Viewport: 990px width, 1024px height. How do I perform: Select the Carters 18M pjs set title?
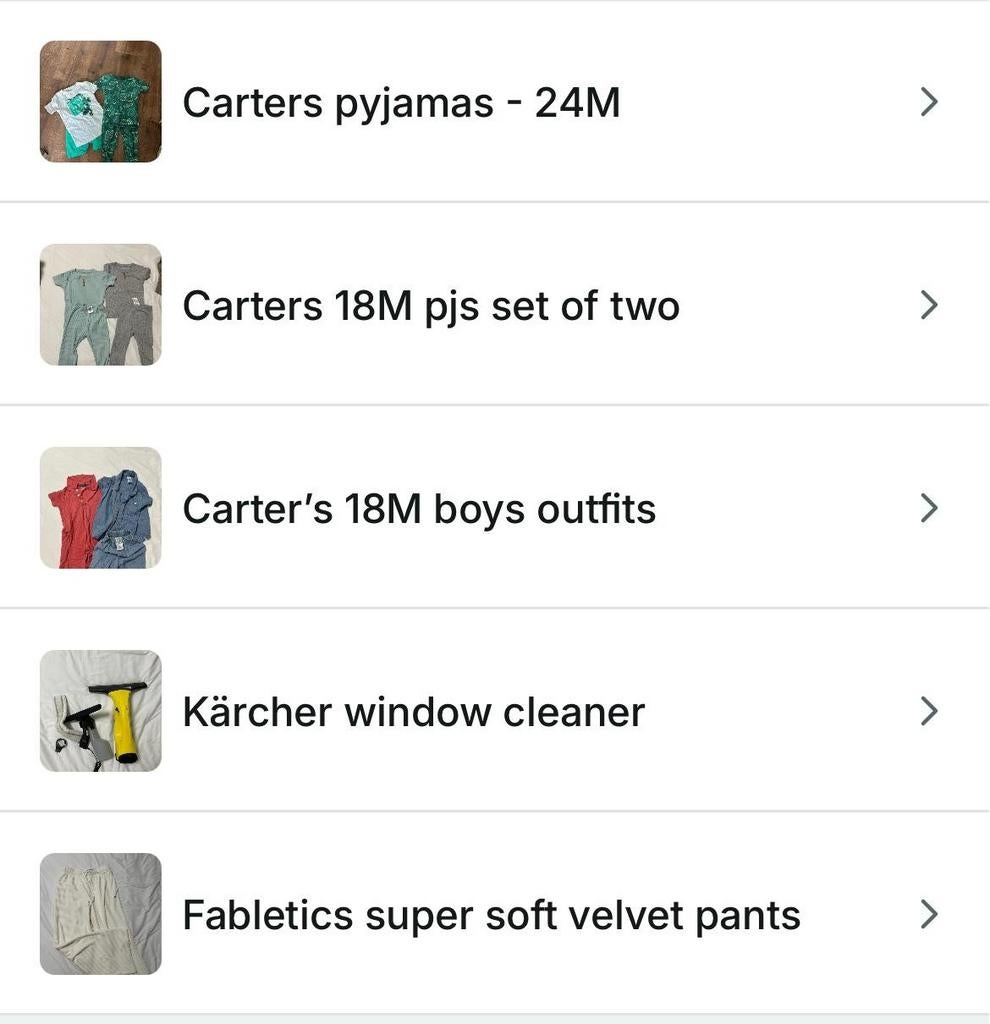pos(430,304)
